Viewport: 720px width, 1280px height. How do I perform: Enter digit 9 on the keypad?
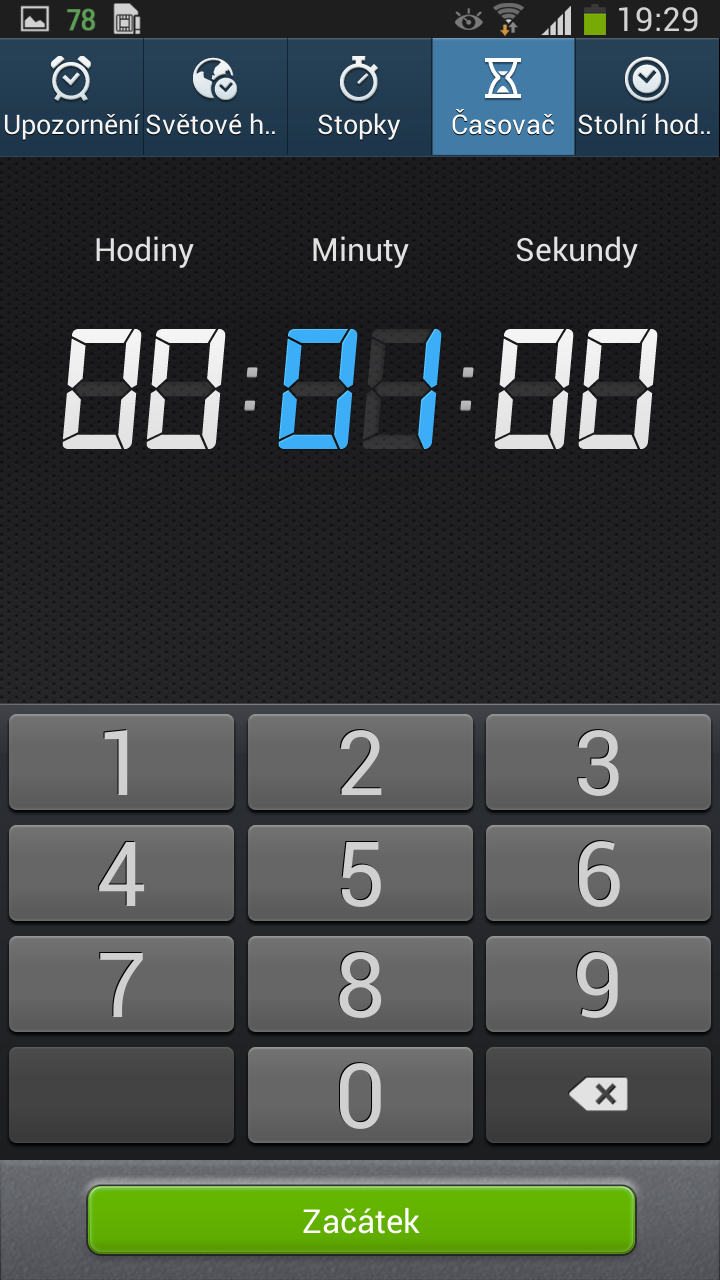click(598, 984)
